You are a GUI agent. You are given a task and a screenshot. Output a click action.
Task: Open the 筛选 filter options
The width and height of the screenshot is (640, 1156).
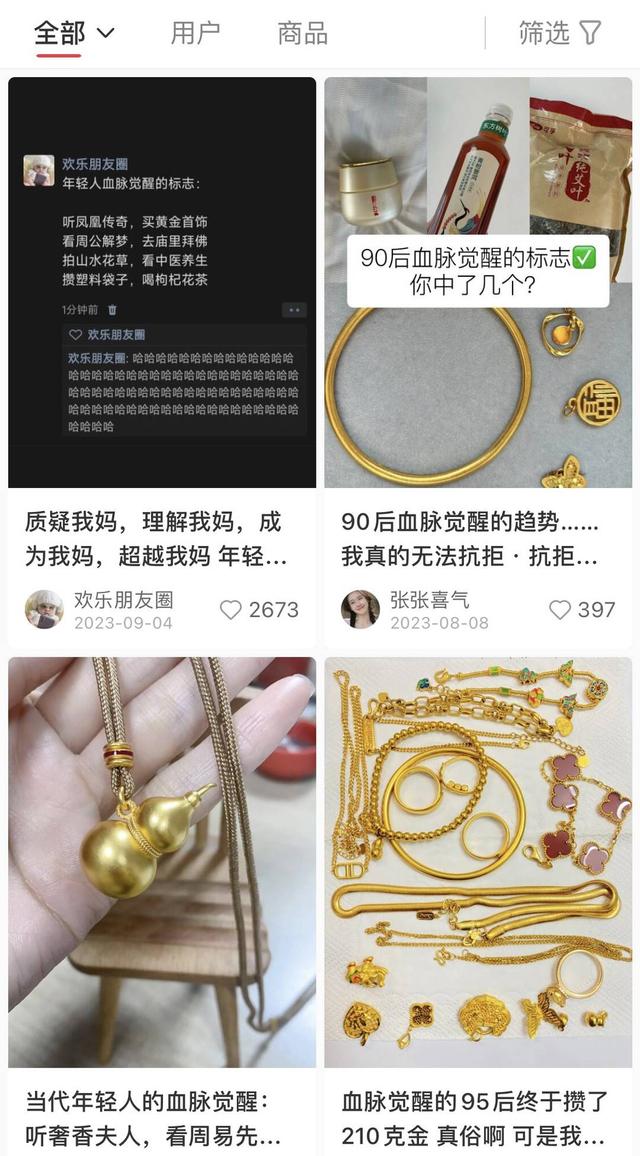click(x=560, y=33)
